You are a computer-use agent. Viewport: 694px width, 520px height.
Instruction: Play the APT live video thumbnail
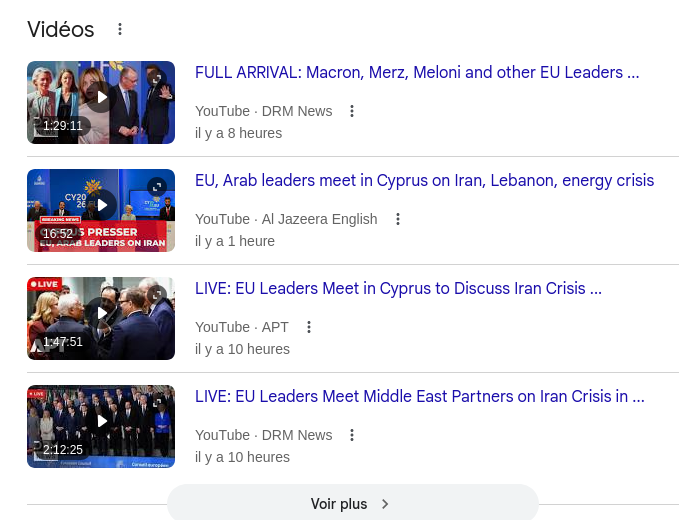point(101,318)
